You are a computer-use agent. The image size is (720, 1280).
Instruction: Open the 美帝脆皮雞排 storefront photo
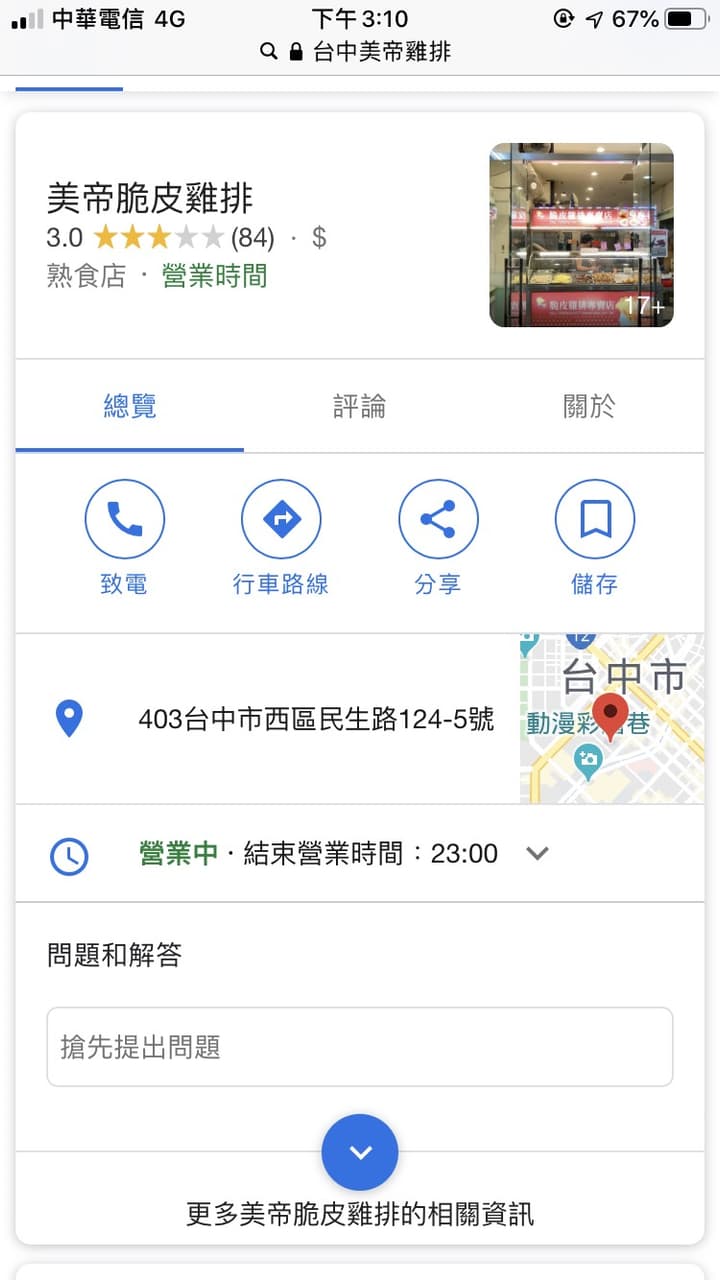(x=581, y=235)
